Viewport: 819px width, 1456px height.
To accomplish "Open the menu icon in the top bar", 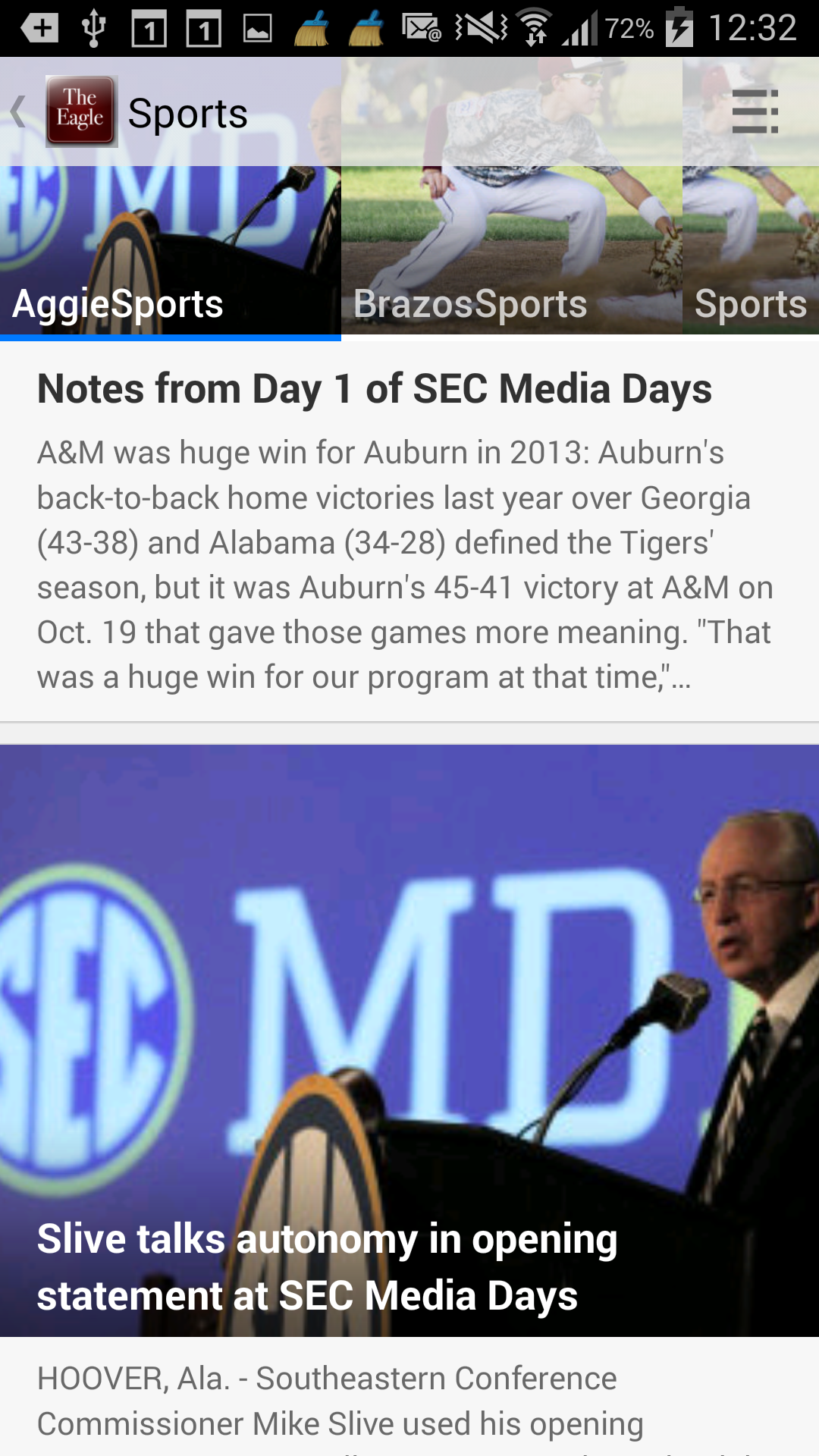I will coord(755,112).
